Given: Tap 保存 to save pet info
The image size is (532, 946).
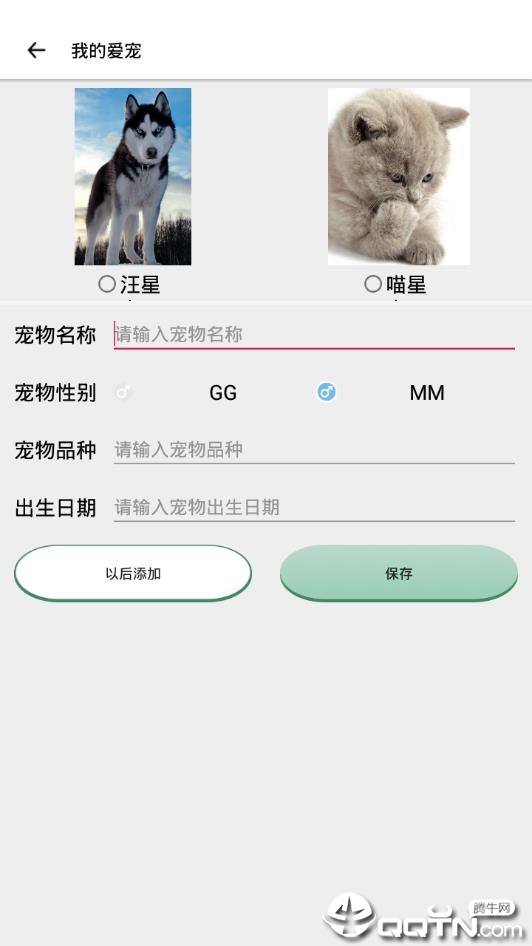Looking at the screenshot, I should pyautogui.click(x=399, y=573).
